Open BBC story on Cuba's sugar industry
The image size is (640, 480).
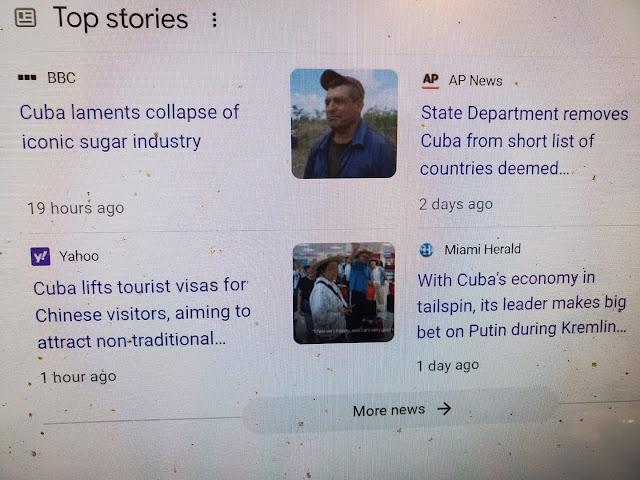click(130, 126)
